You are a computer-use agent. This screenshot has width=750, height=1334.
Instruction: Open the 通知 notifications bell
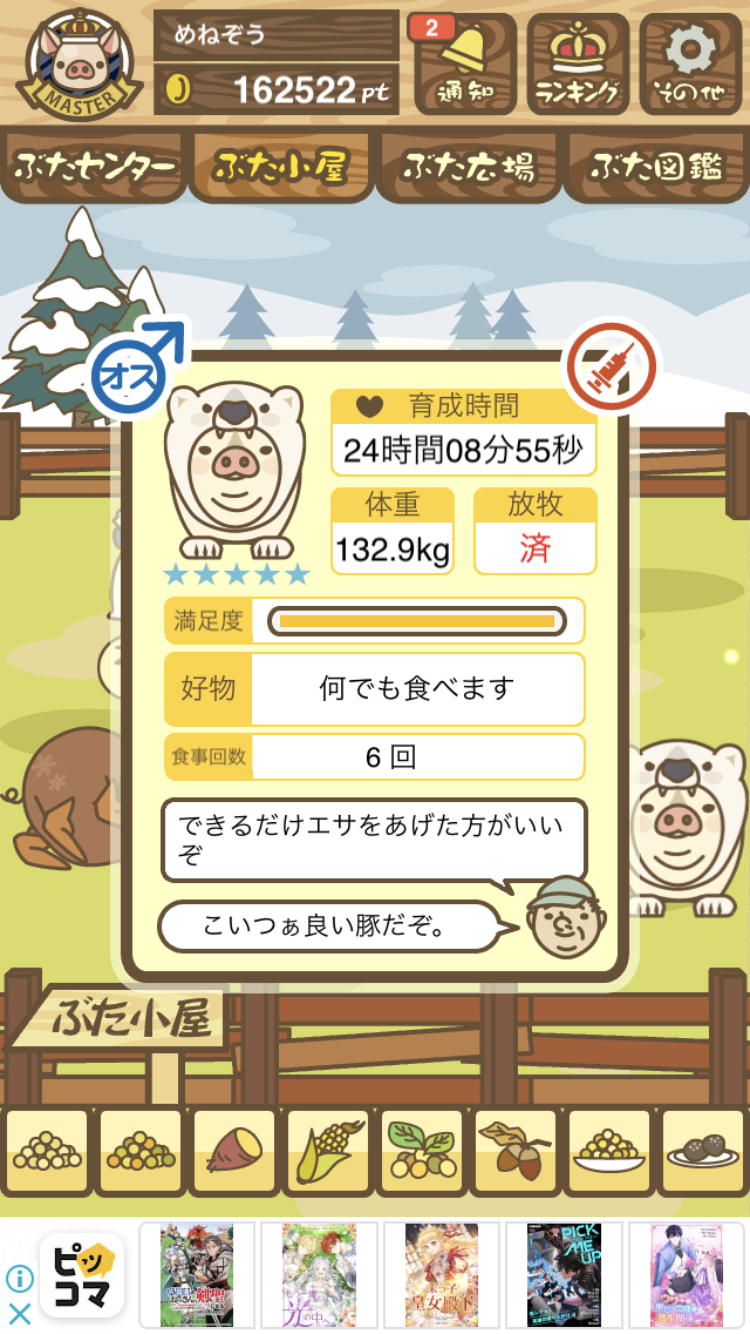[x=464, y=64]
